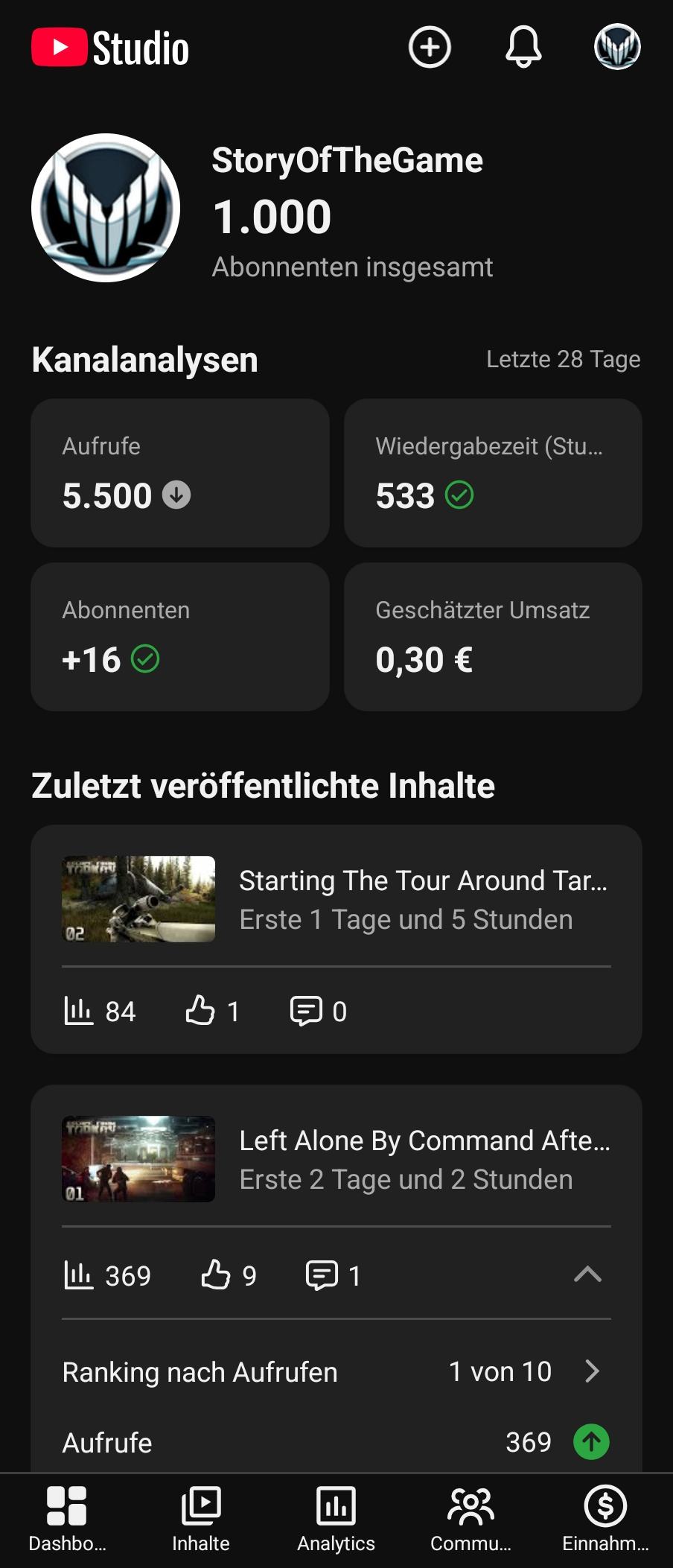Open the Abonnenten analytics card
673x1568 pixels.
click(x=180, y=637)
